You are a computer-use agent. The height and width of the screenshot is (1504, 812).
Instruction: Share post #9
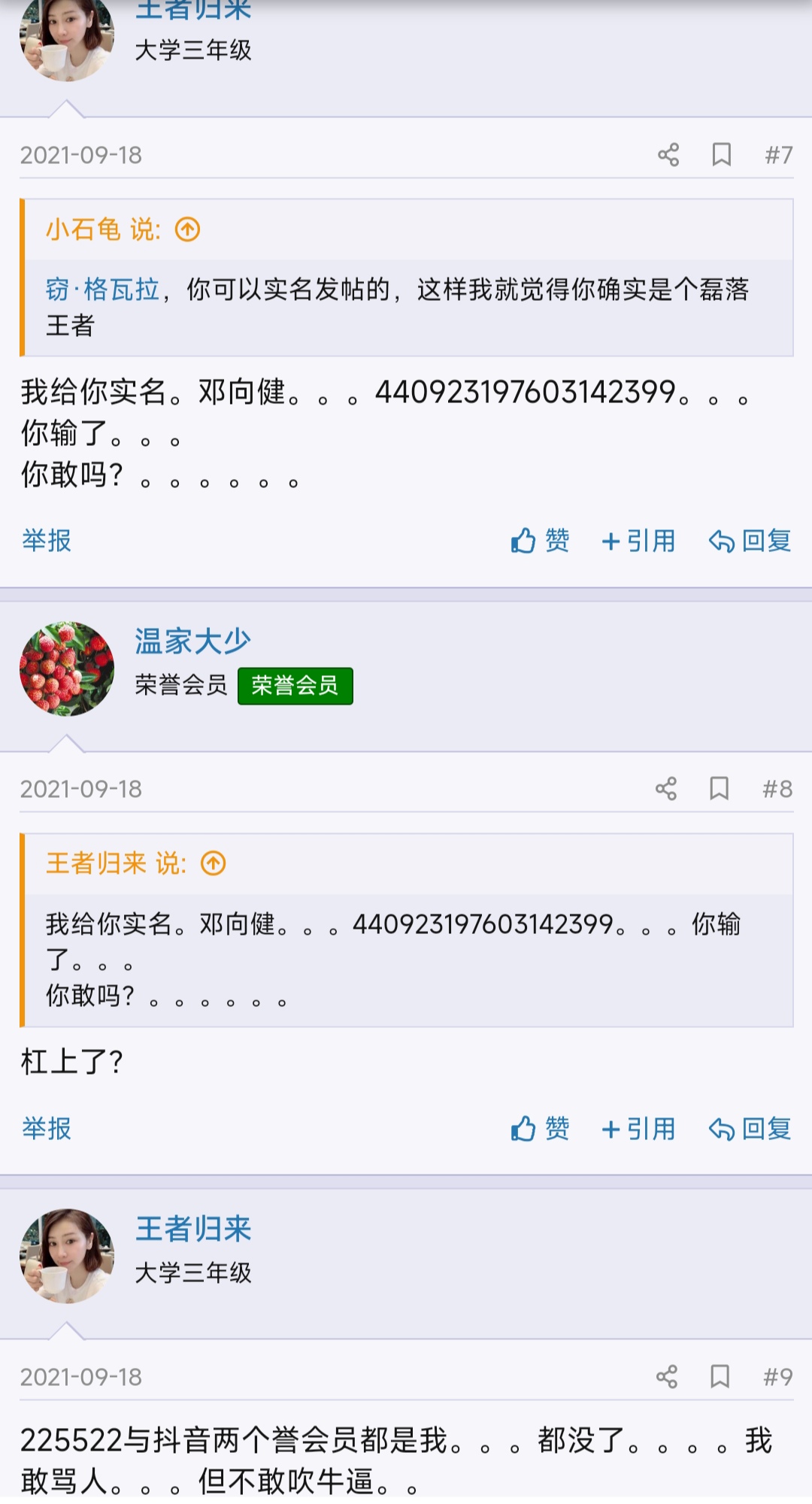[667, 1377]
